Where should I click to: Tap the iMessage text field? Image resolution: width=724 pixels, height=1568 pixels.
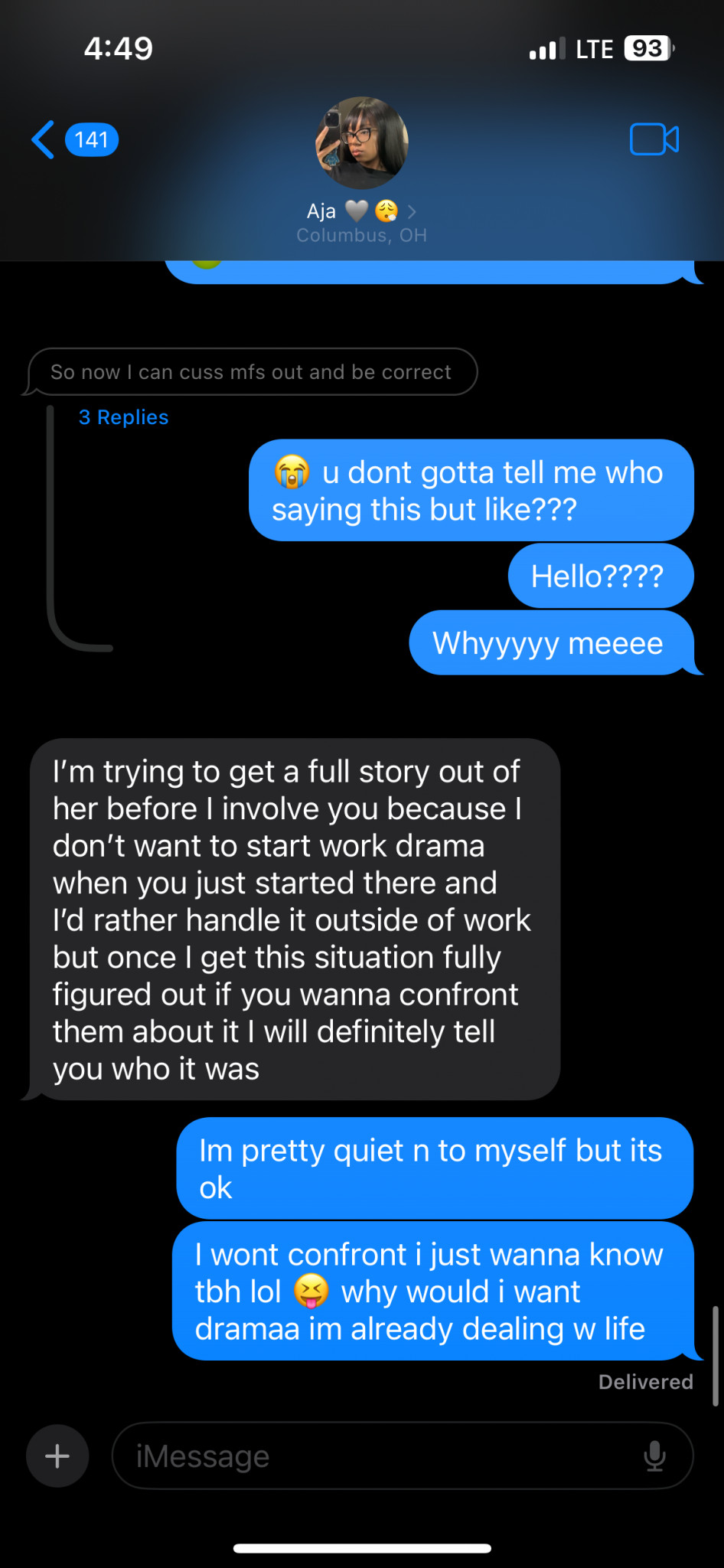[375, 1455]
